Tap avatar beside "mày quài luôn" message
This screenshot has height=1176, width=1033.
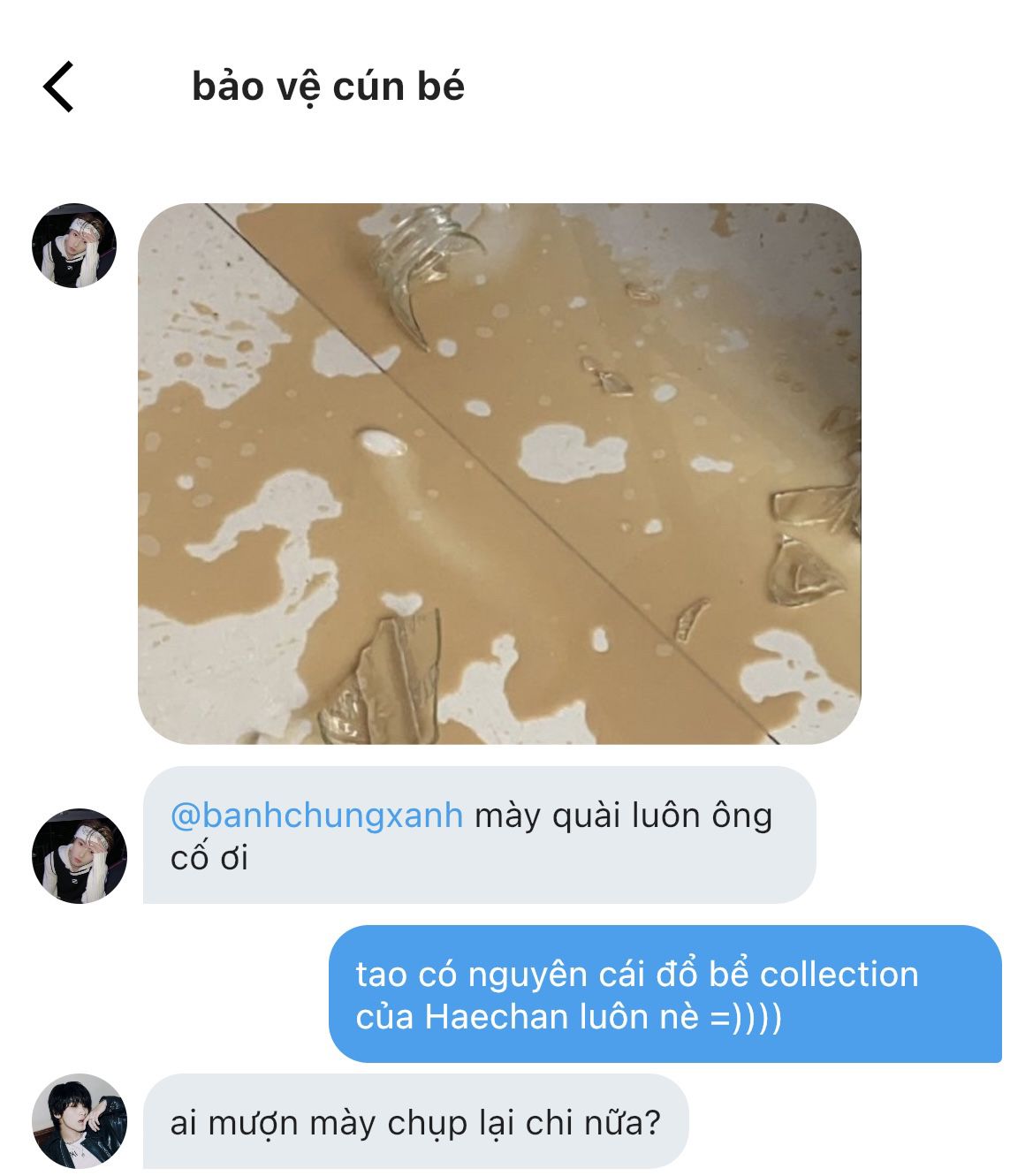(x=80, y=855)
